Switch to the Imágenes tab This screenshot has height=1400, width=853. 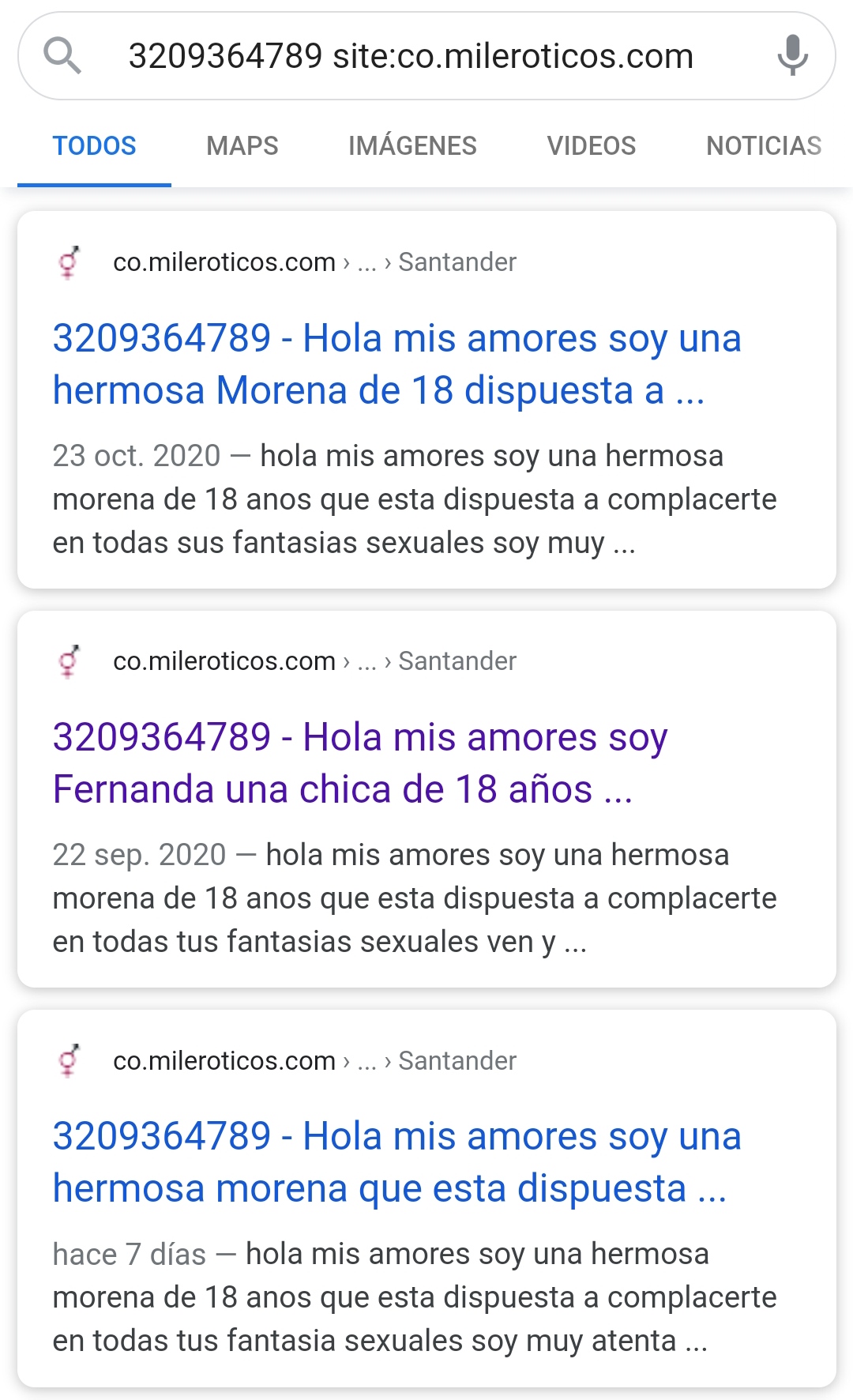(412, 146)
